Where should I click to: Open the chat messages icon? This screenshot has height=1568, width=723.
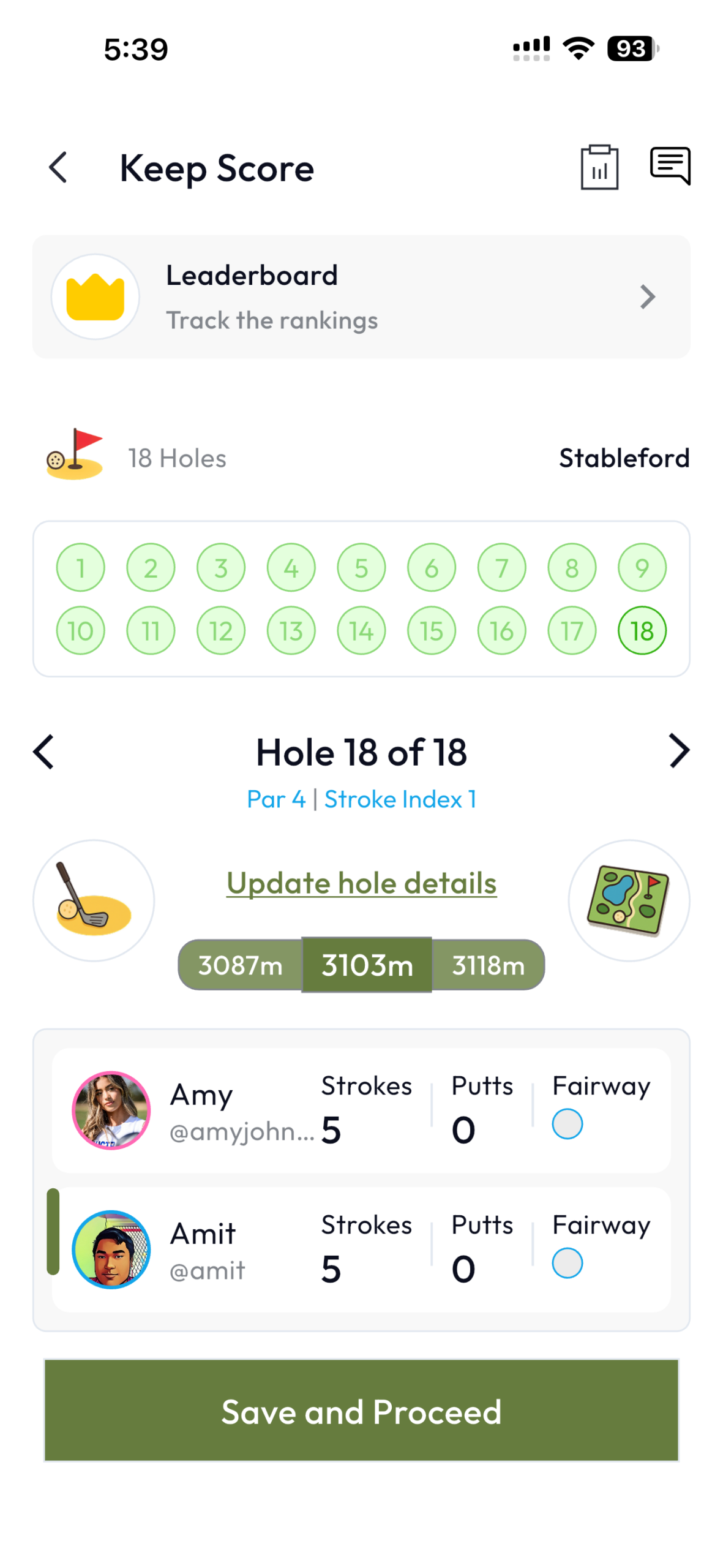670,165
